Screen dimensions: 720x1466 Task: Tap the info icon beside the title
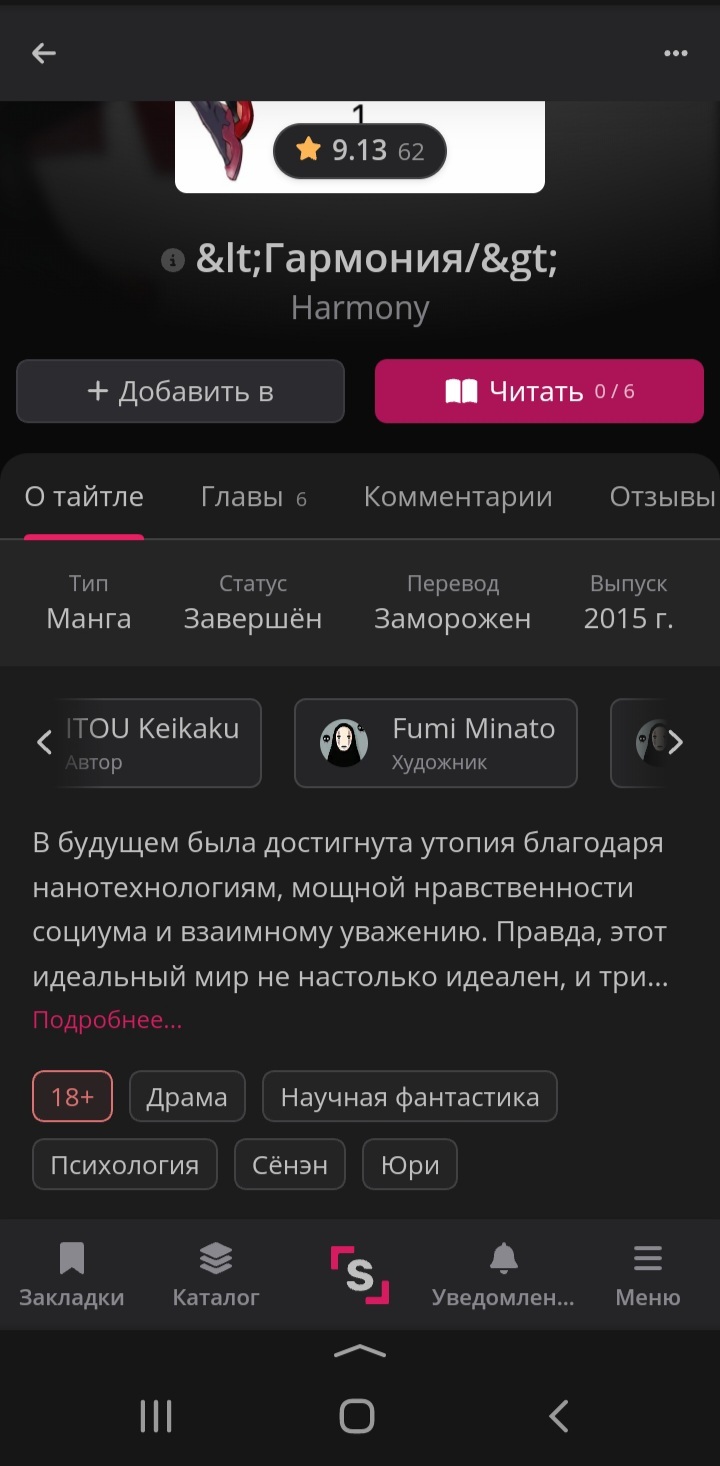coord(173,261)
